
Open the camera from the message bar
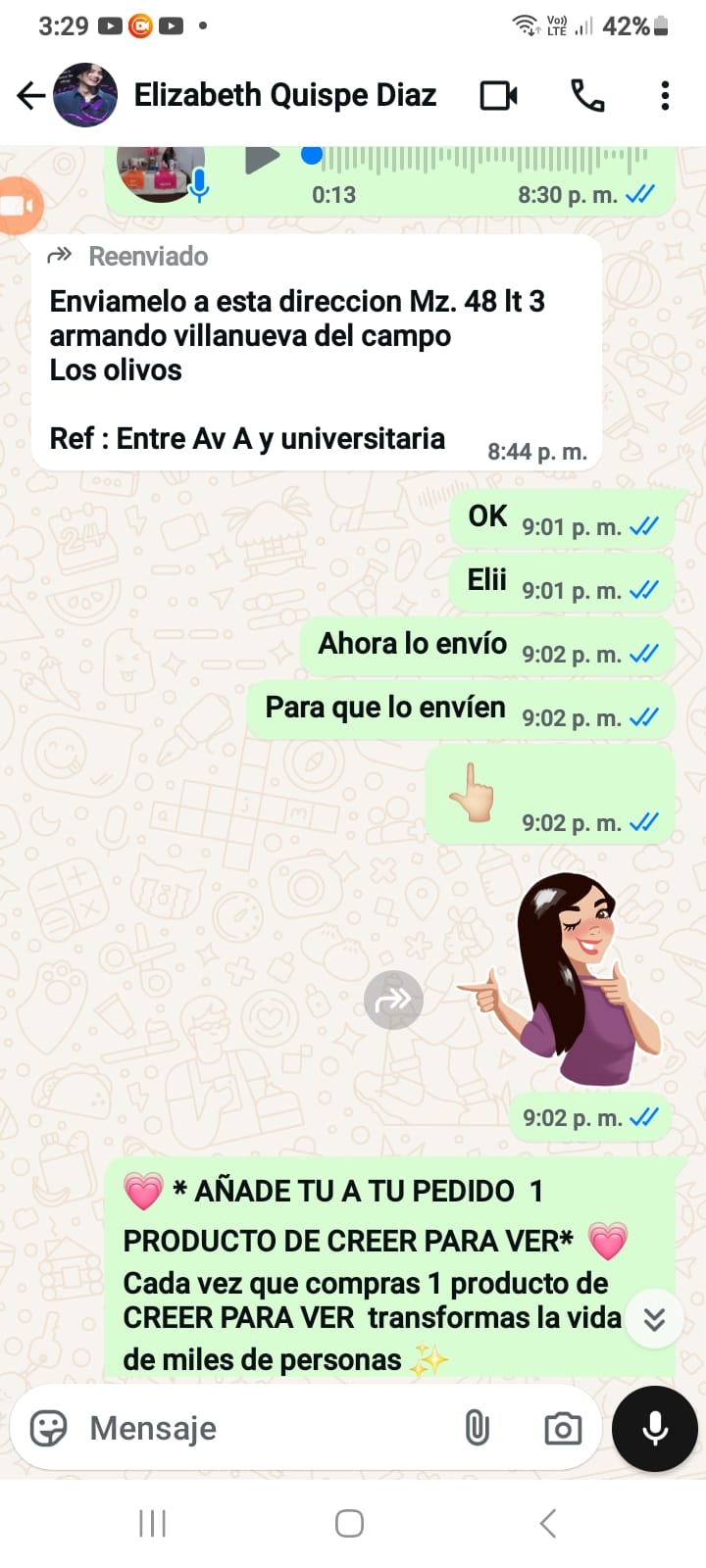coord(563,1429)
